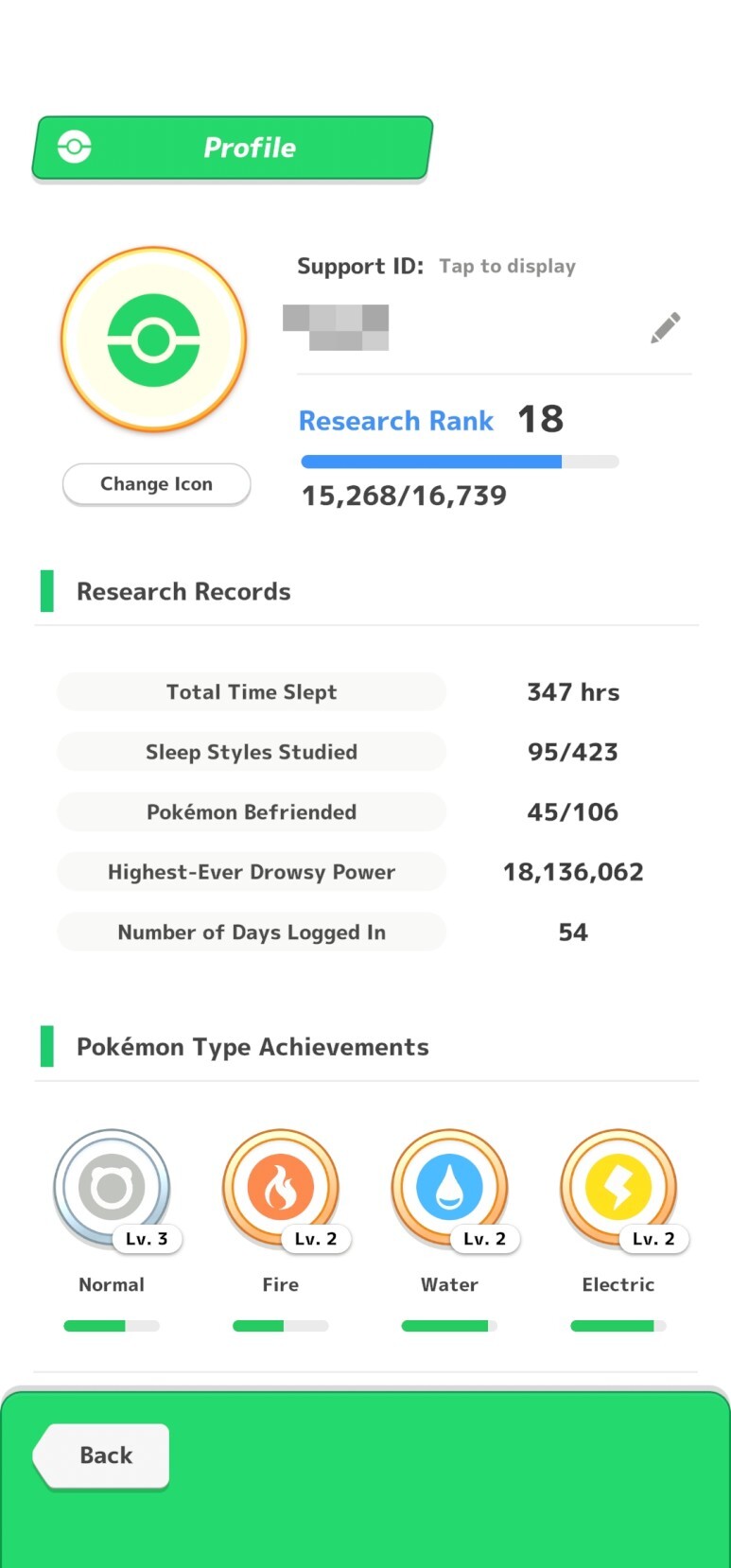Edit the trainer name with the pencil icon
The image size is (731, 1568).
pos(666,327)
